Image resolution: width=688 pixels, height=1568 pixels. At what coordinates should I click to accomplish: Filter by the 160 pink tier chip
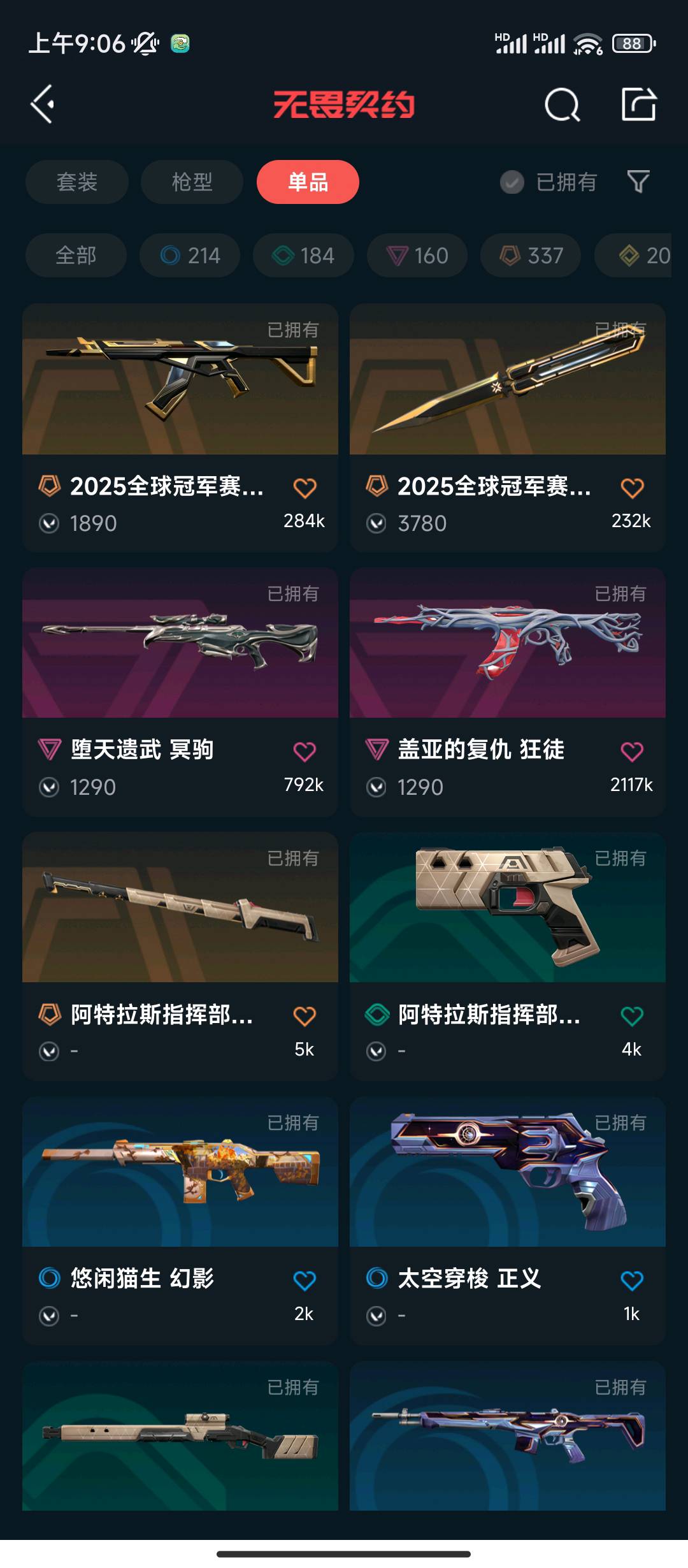point(417,256)
